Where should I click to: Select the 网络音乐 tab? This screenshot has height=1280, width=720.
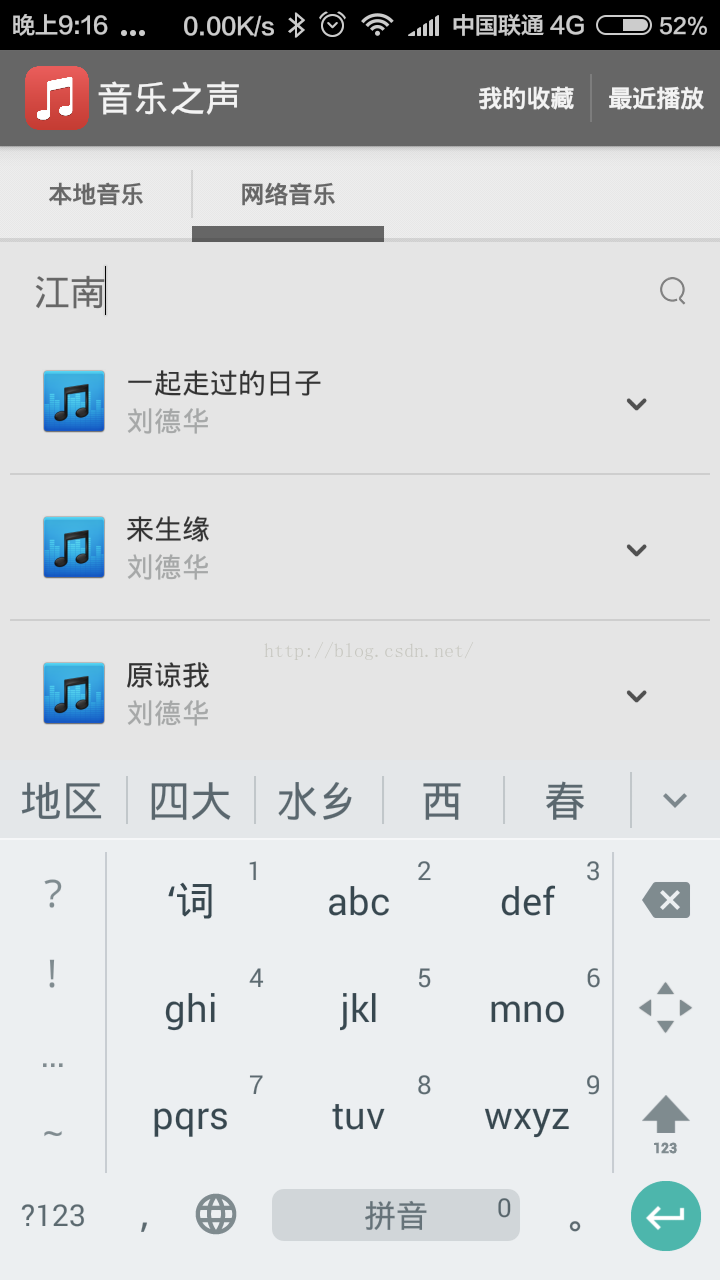click(x=288, y=194)
